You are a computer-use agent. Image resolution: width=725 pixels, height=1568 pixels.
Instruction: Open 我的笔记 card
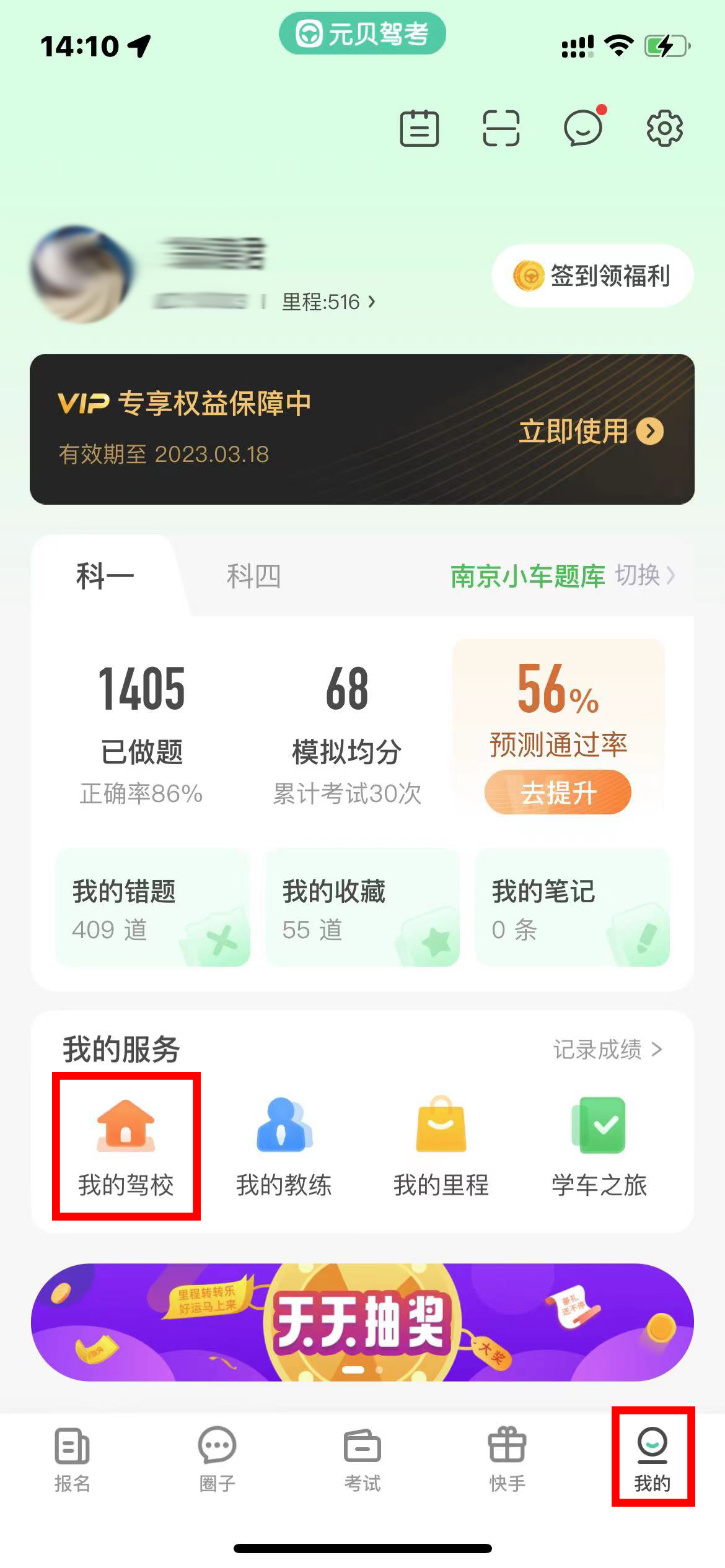(572, 908)
